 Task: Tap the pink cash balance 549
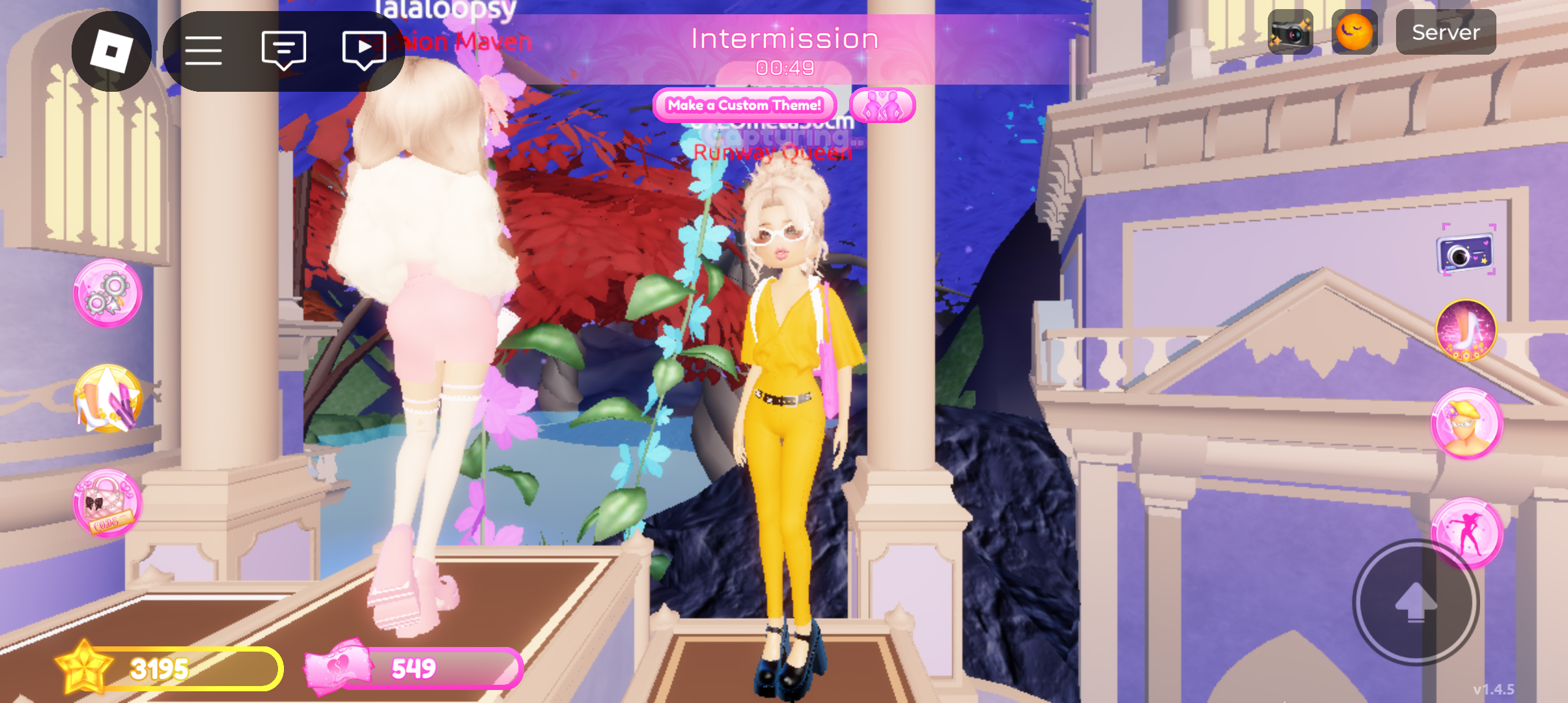[415, 669]
